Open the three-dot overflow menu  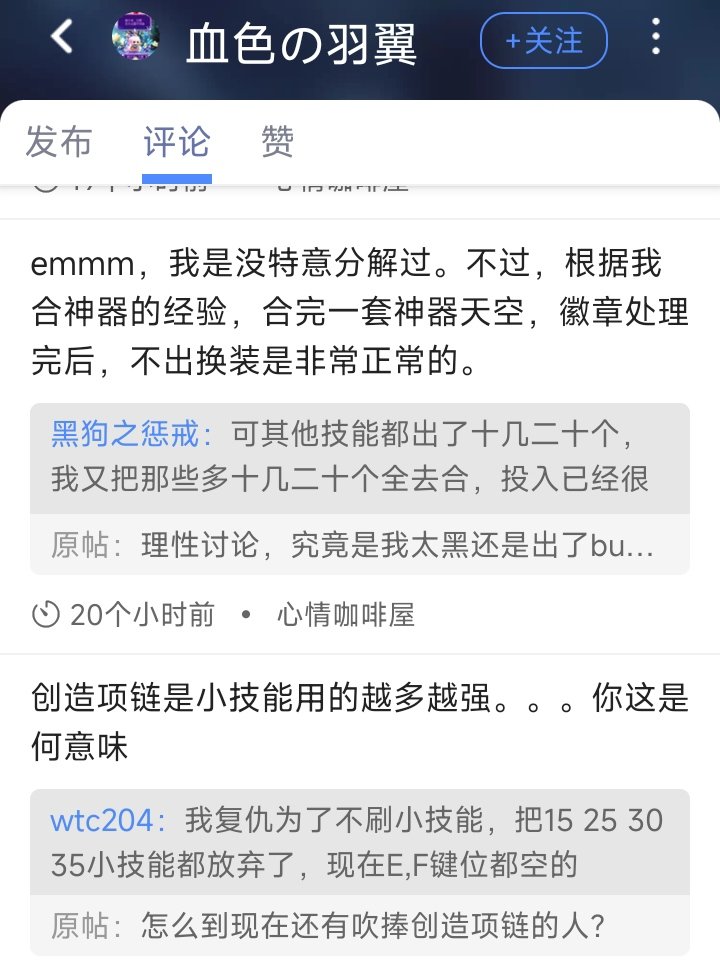point(656,40)
